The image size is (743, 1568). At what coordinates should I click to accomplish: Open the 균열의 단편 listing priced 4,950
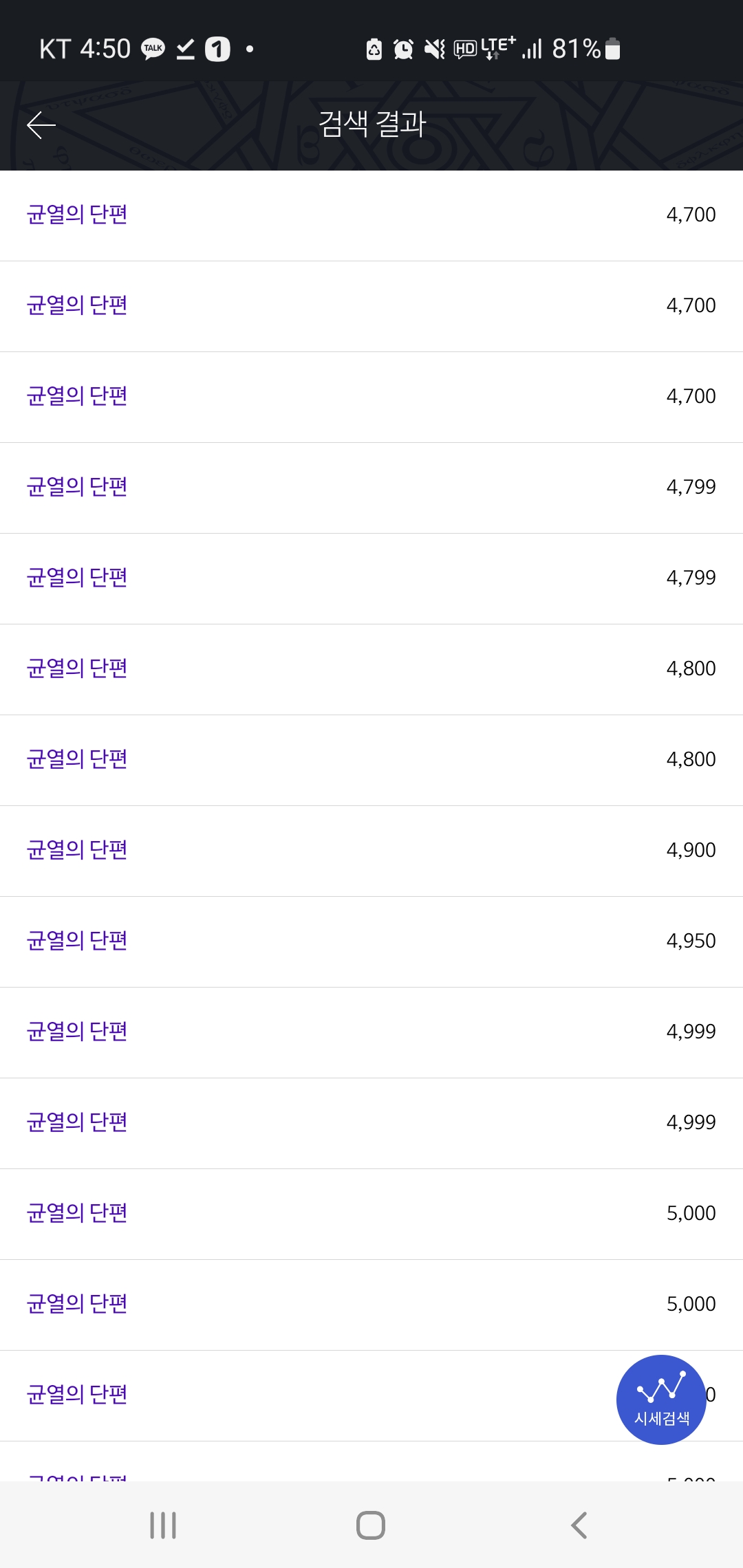[371, 941]
